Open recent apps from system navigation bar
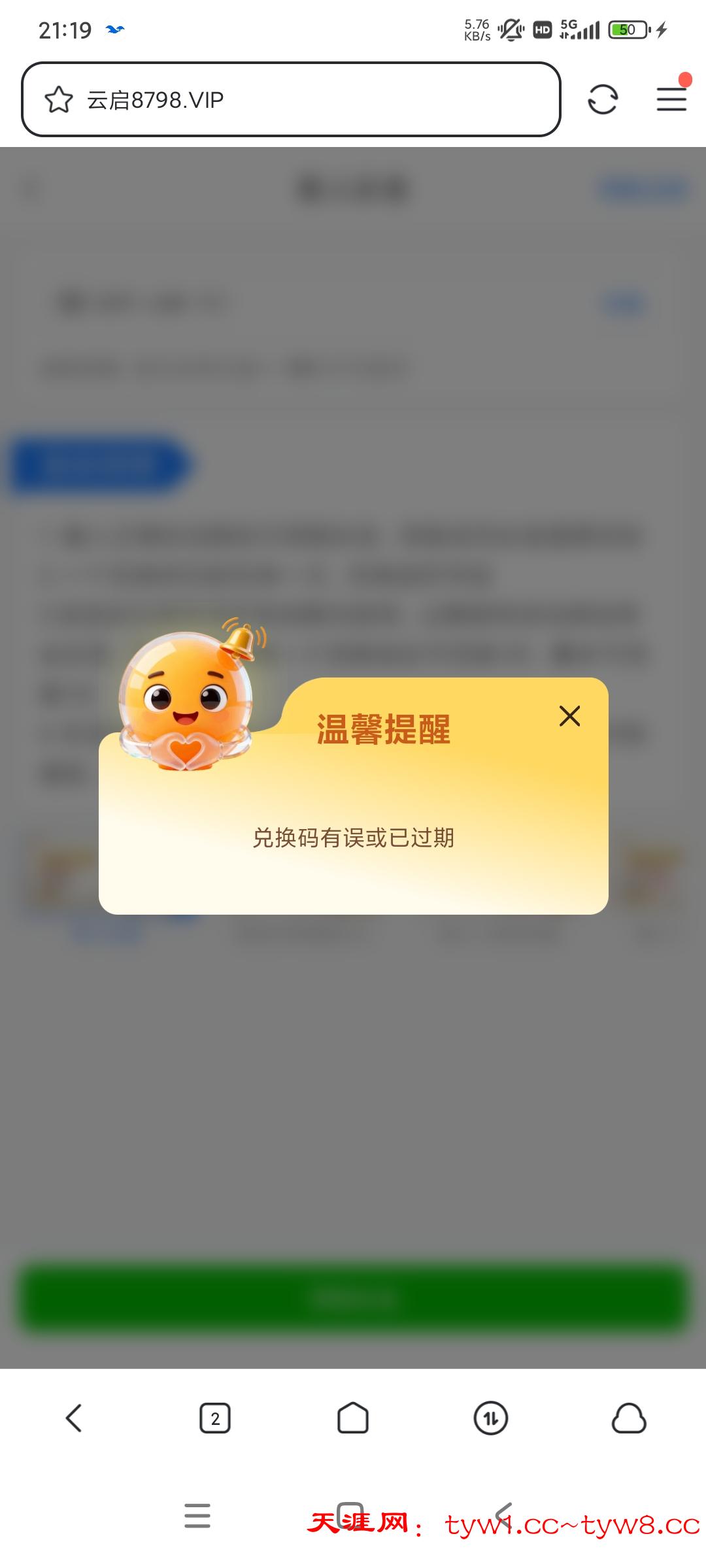The image size is (706, 1568). click(197, 1516)
